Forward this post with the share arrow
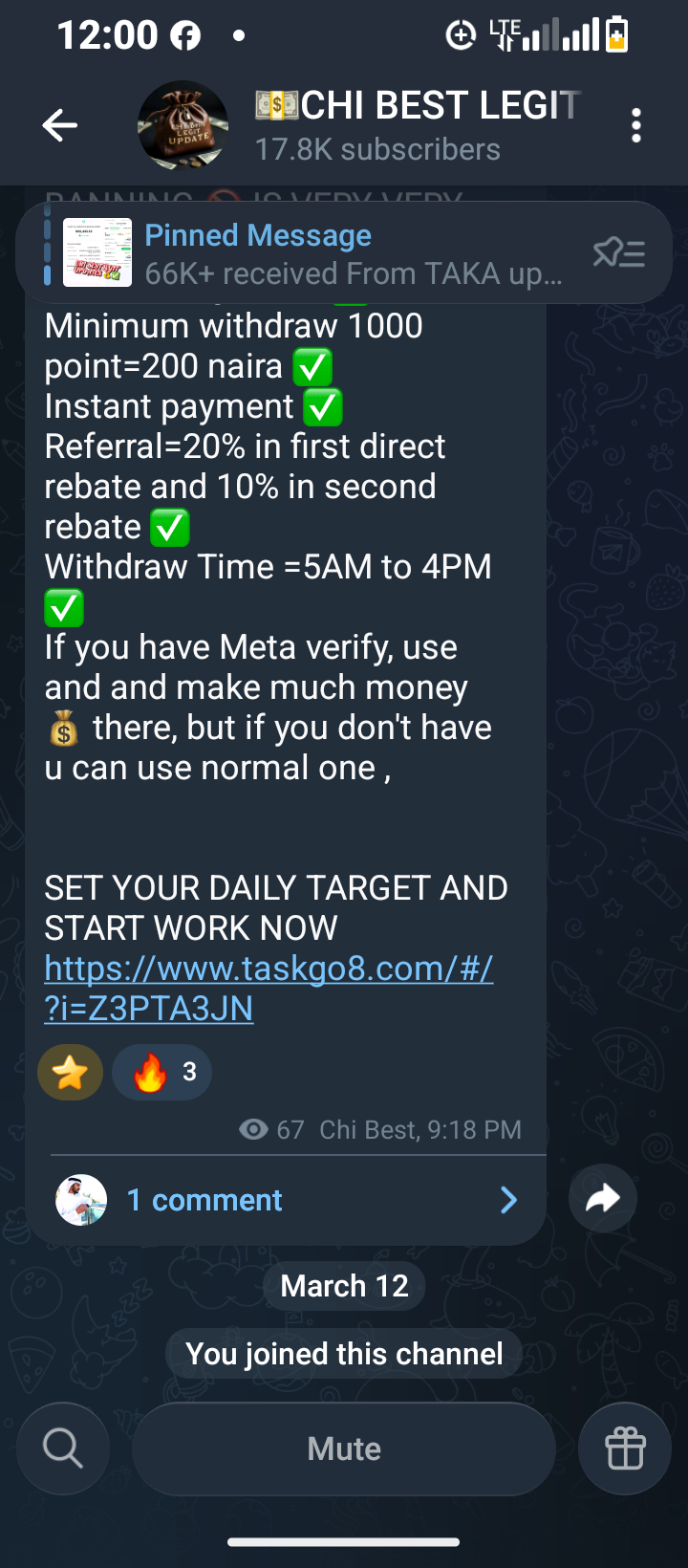The height and width of the screenshot is (1568, 688). coord(603,1199)
